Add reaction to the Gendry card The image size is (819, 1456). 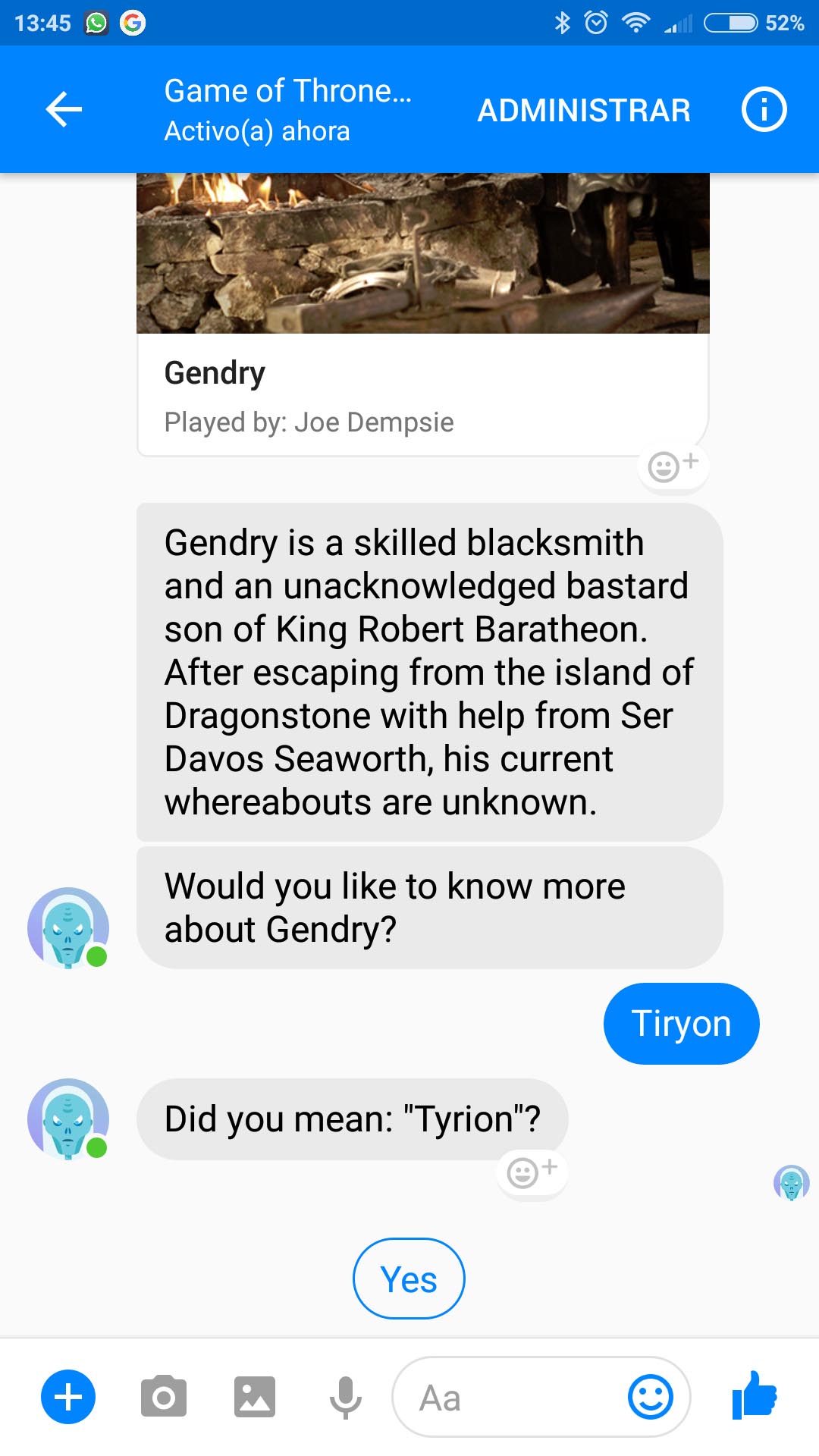pos(673,466)
